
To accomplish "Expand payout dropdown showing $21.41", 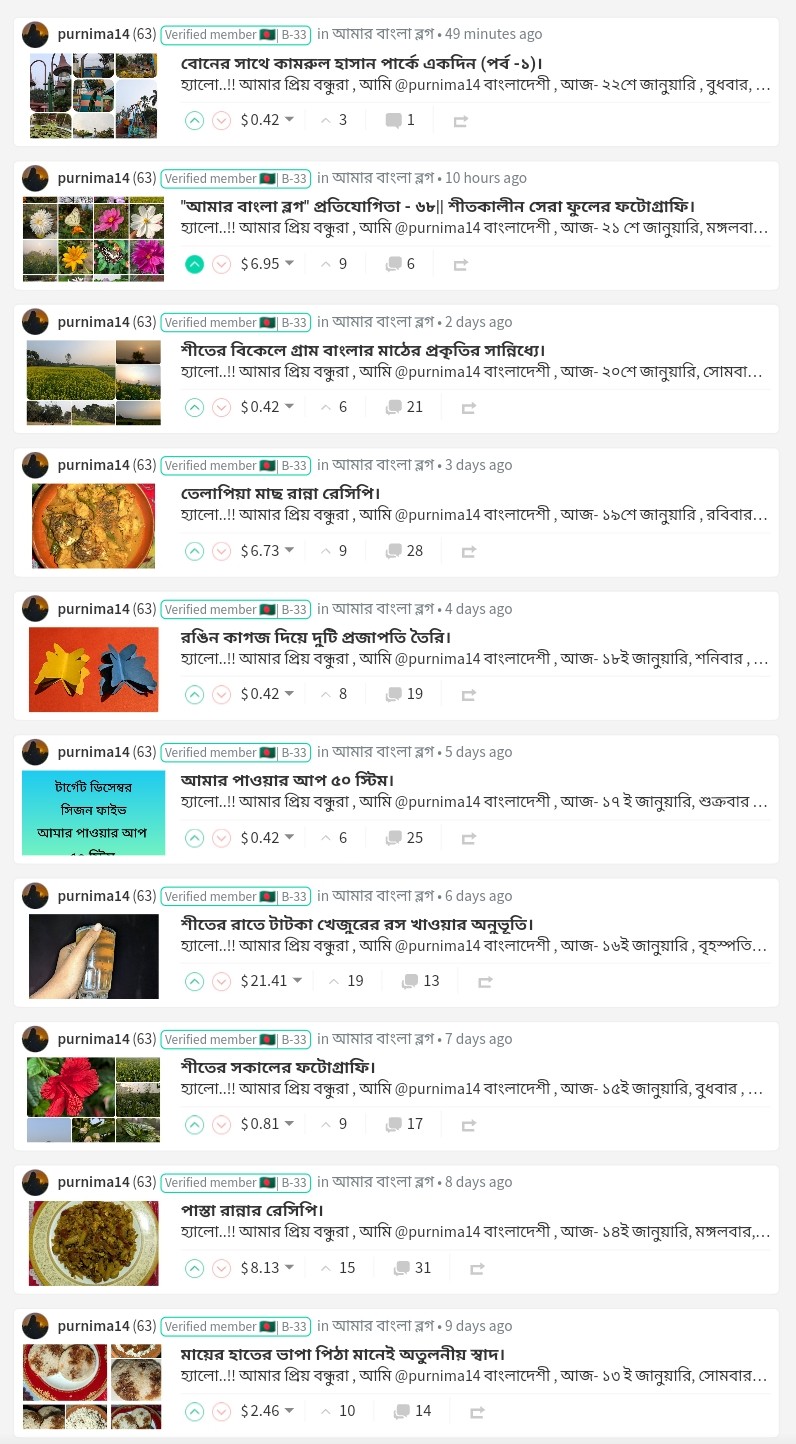I will click(296, 981).
